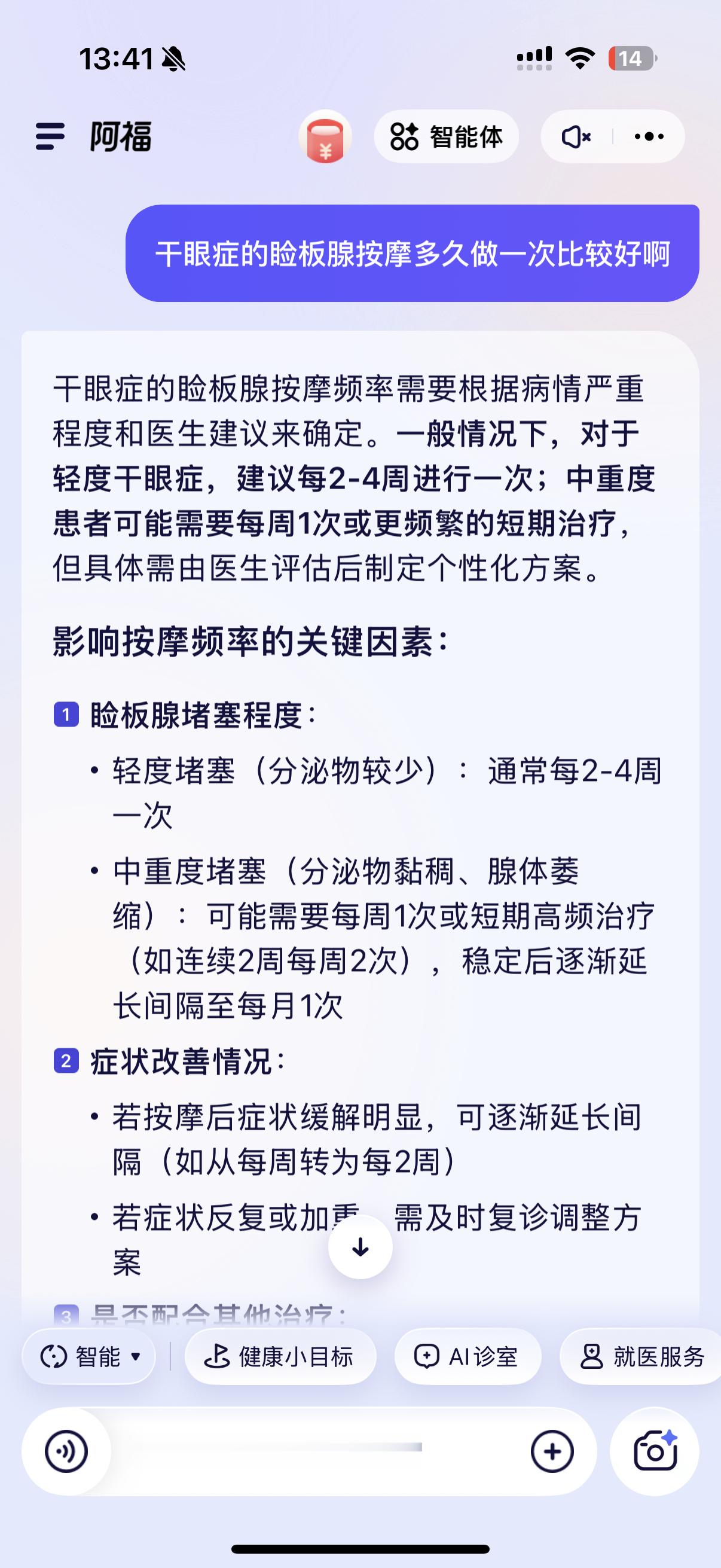Open the hamburger navigation menu
The image size is (721, 1568).
point(50,136)
